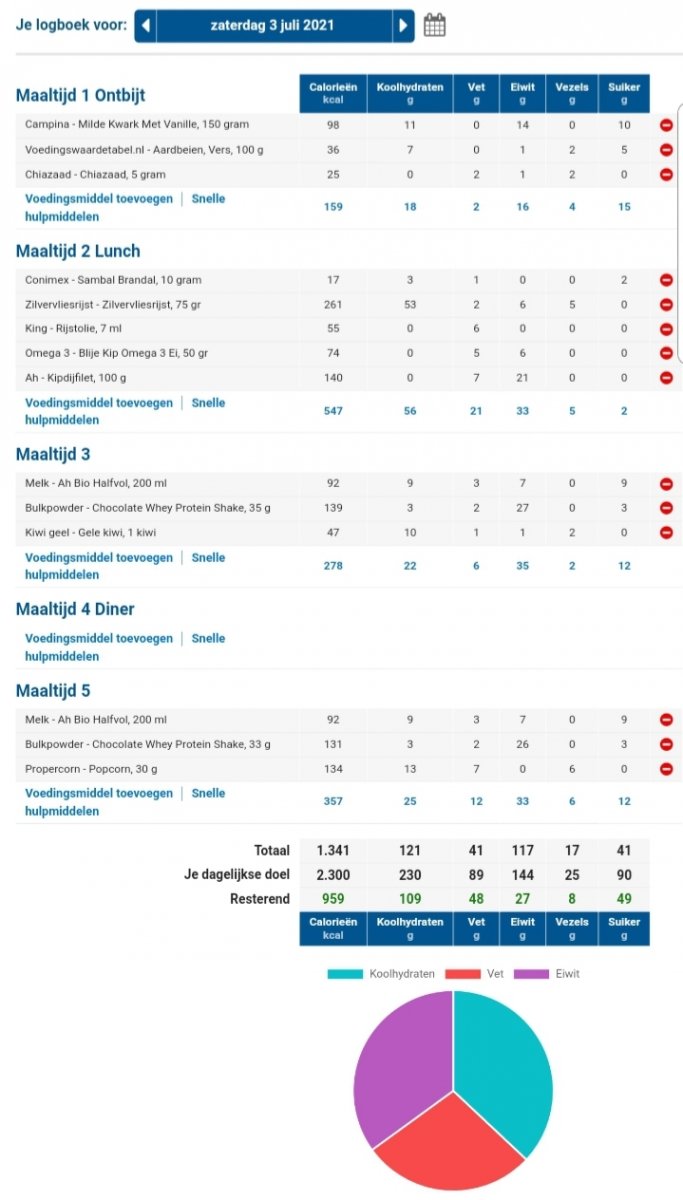Open Snelle hulpmiddelen under Ontbijt

(x=208, y=198)
